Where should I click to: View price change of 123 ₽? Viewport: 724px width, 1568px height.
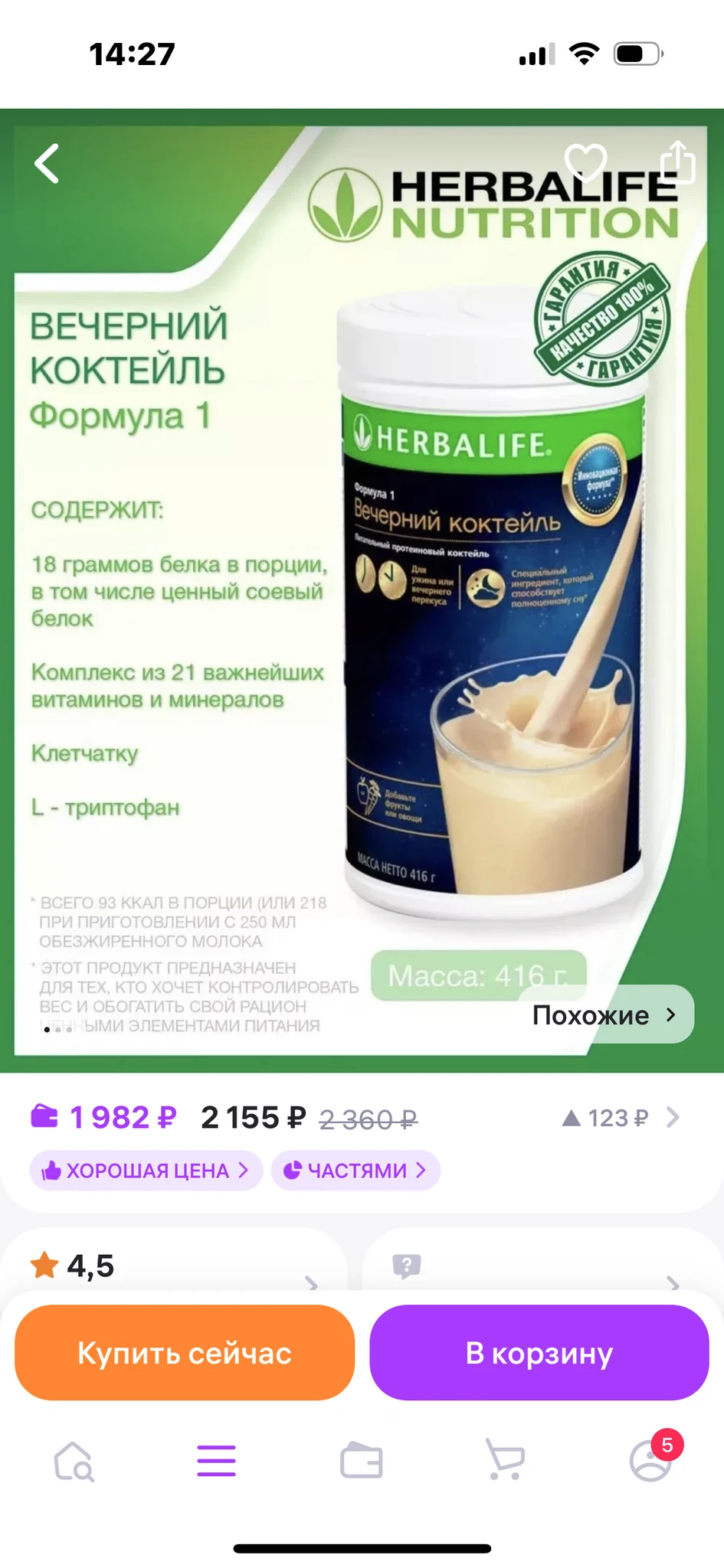[619, 1118]
